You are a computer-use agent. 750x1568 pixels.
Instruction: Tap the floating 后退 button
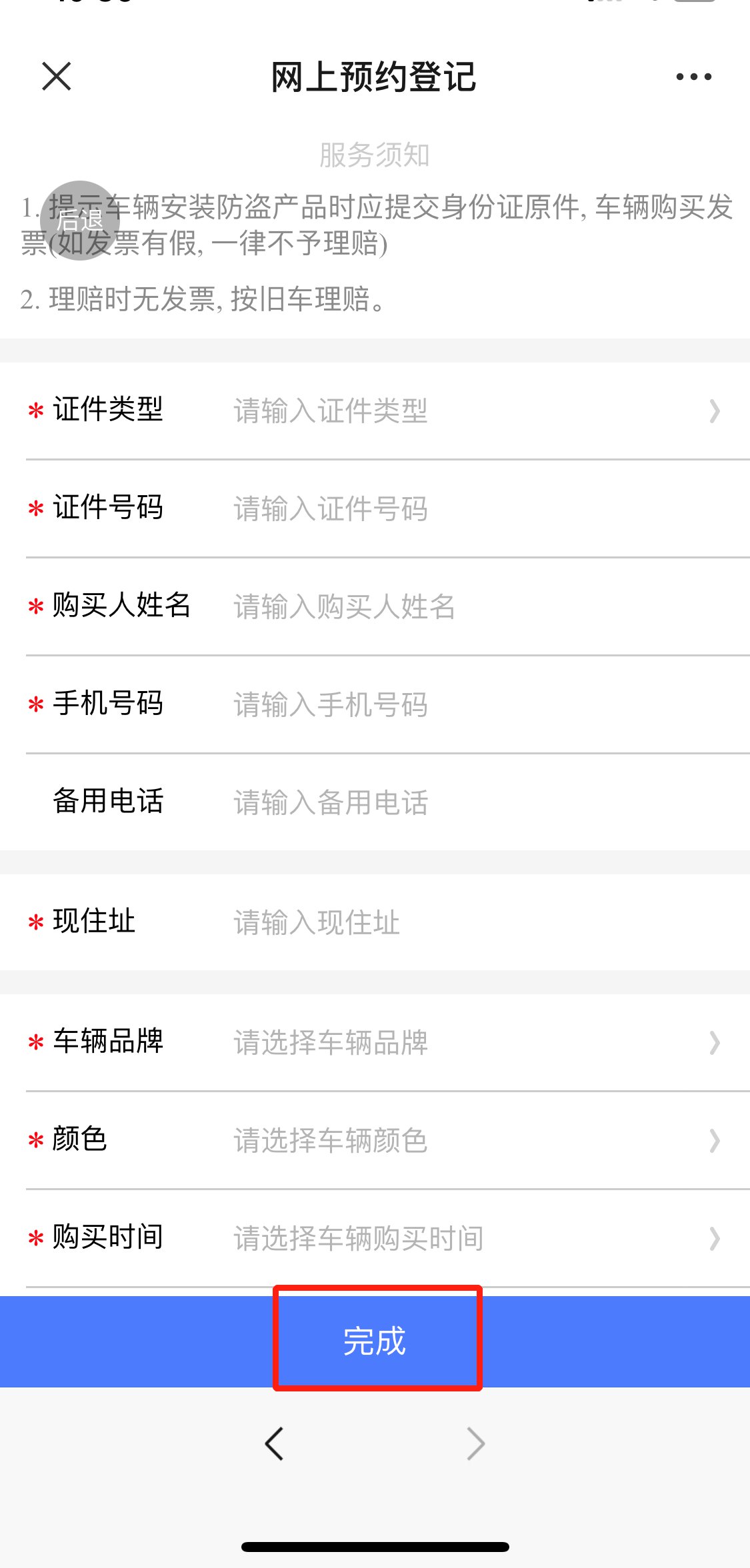tap(80, 220)
